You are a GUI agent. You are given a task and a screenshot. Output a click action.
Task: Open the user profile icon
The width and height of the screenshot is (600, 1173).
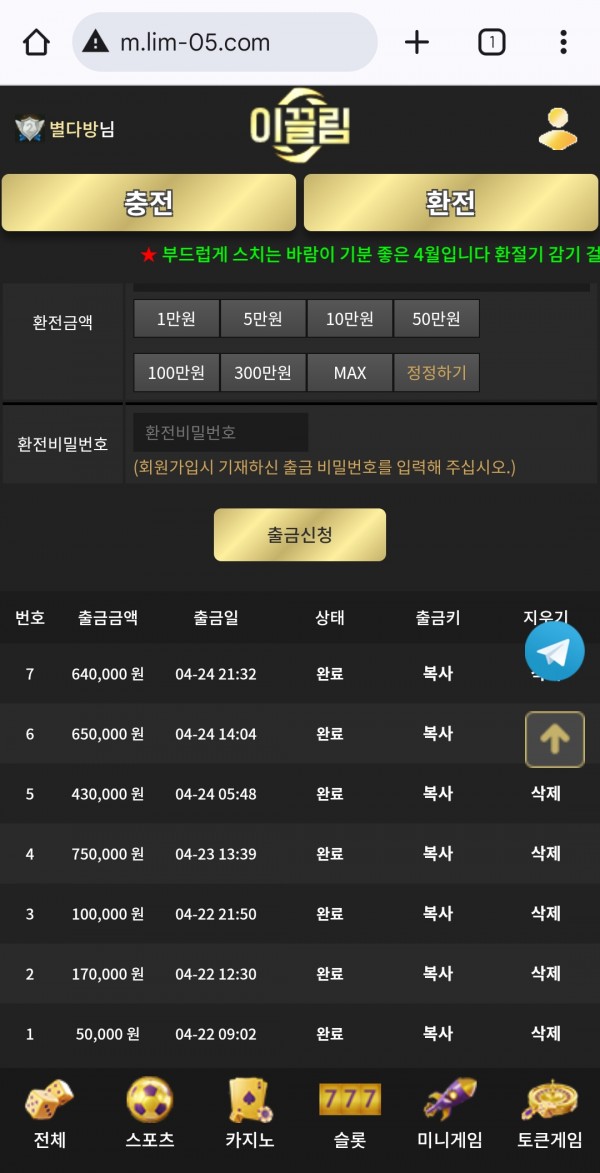coord(557,129)
